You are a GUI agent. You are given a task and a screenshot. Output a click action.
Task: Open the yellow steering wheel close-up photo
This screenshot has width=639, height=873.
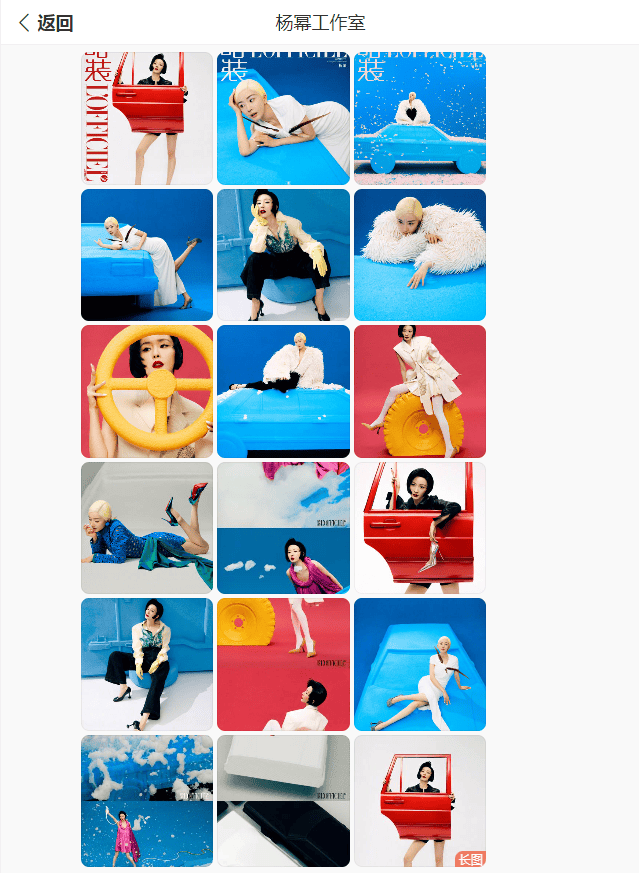(147, 391)
